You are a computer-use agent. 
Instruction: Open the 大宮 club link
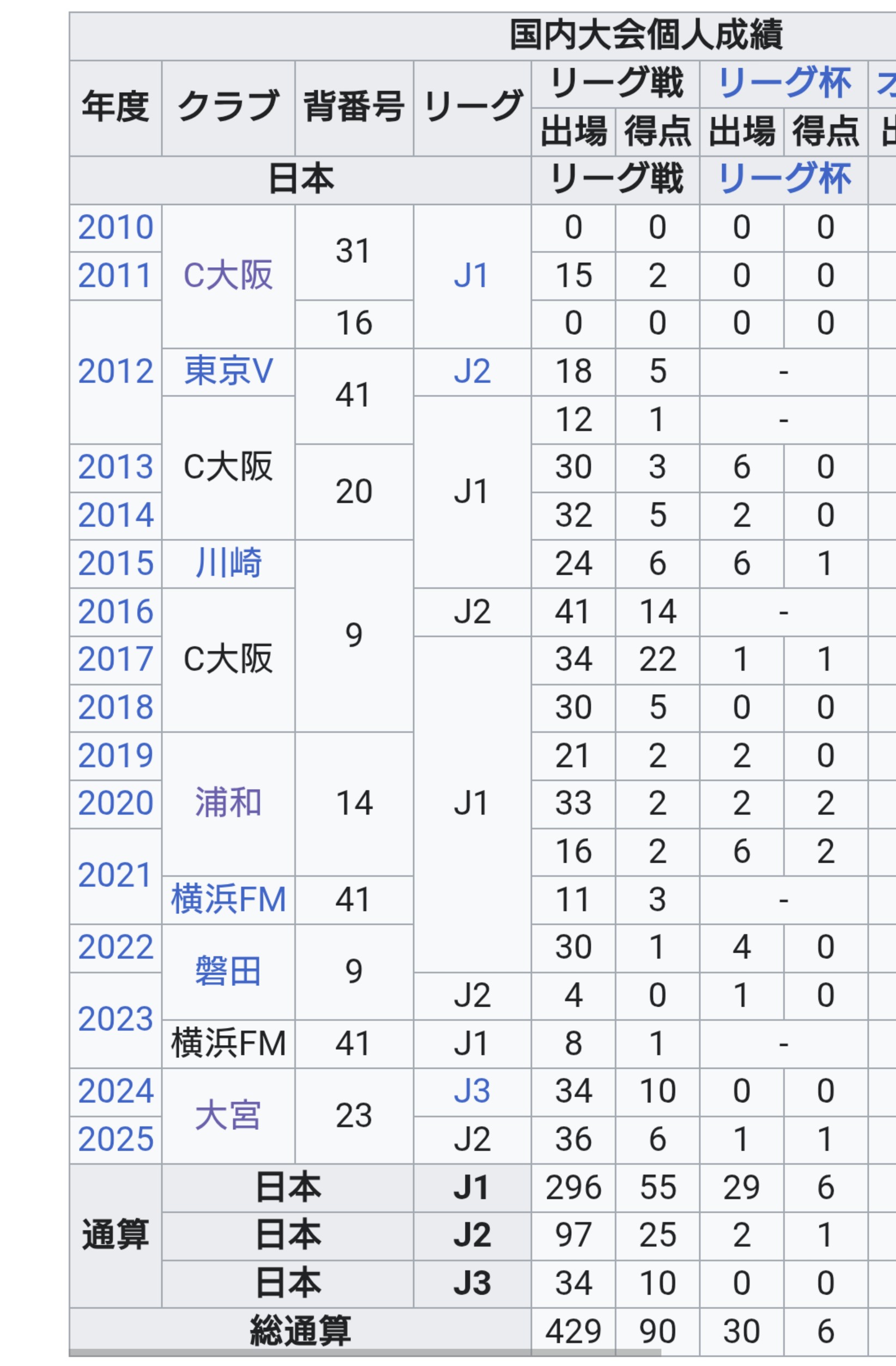[228, 1116]
